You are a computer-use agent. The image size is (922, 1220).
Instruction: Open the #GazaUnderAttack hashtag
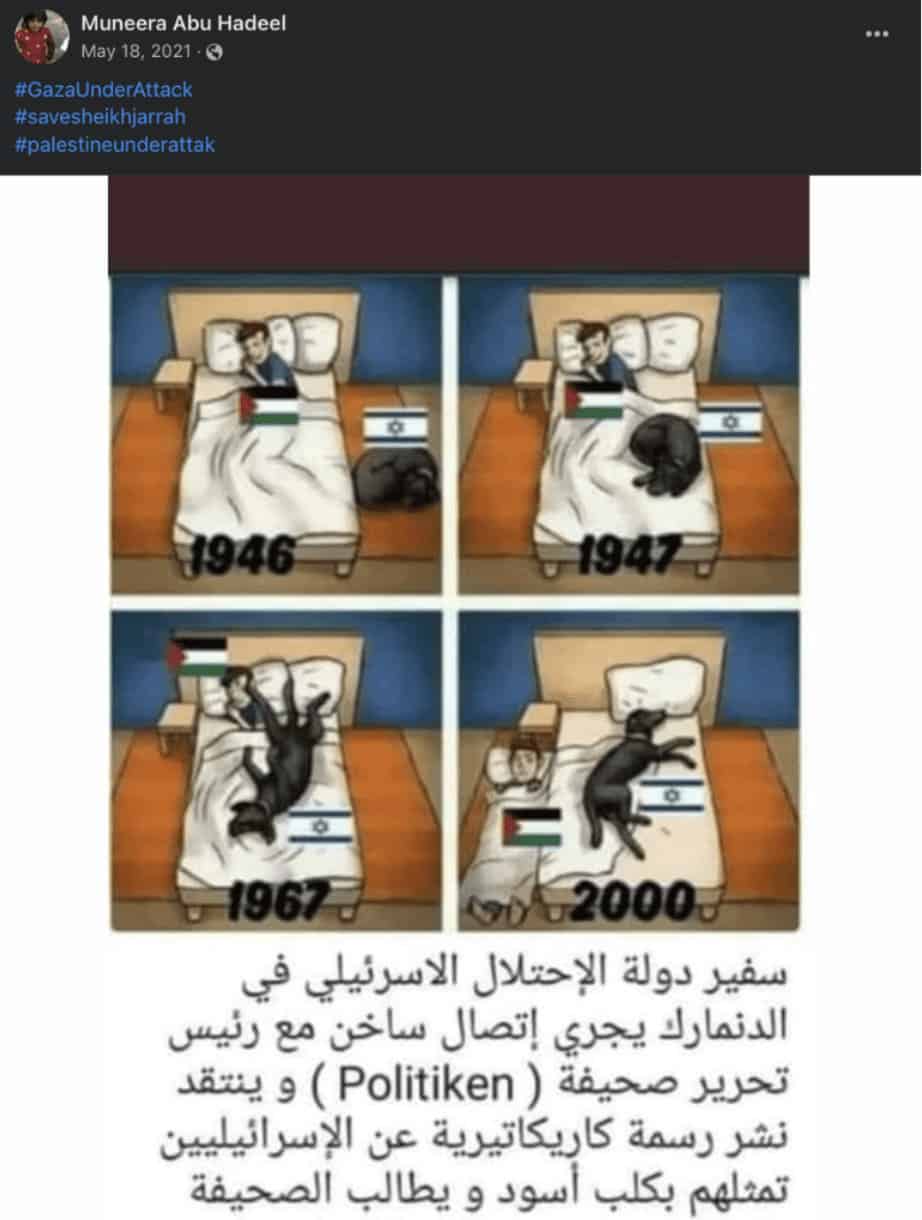coord(104,90)
